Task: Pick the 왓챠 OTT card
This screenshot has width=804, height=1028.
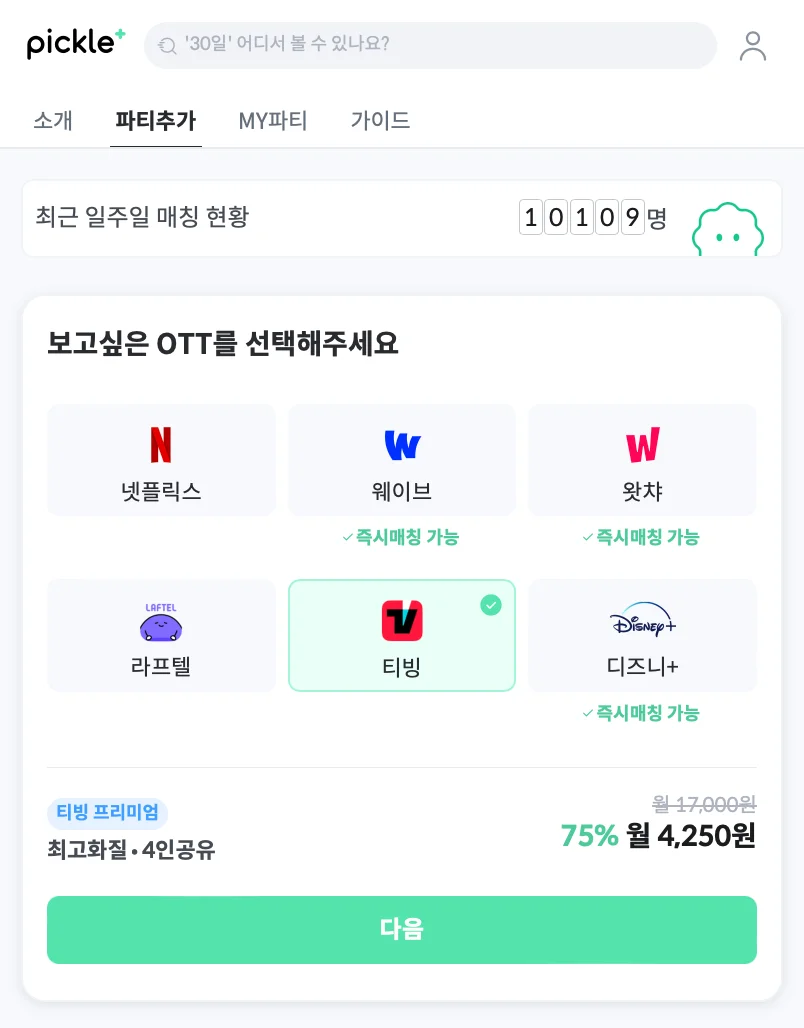Action: pos(642,460)
